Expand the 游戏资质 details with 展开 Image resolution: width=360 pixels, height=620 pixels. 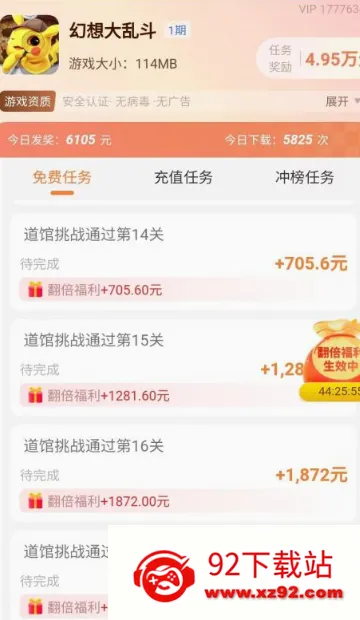click(342, 101)
